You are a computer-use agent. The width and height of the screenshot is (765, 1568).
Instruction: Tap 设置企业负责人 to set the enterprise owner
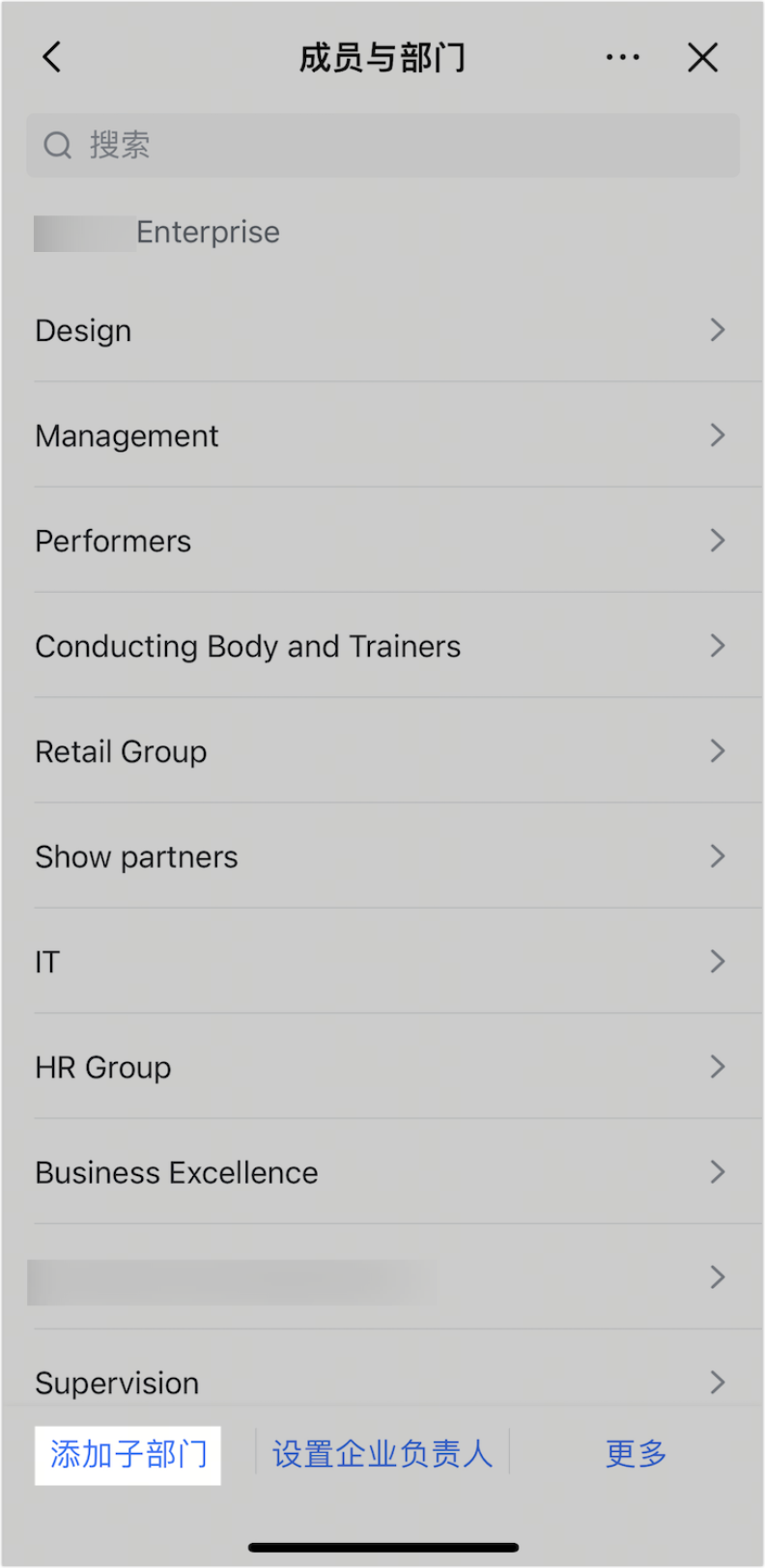tap(382, 1454)
